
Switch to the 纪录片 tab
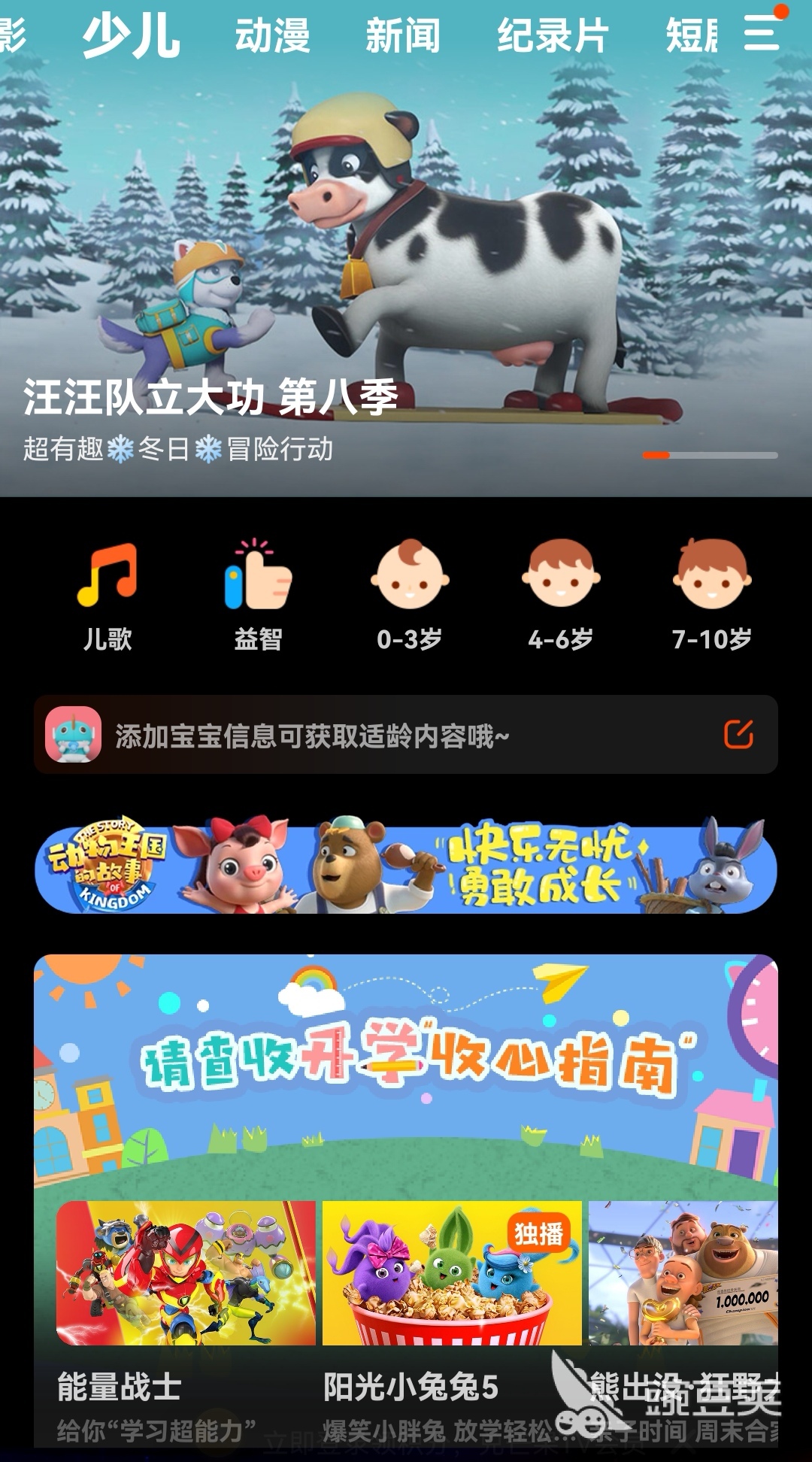pos(553,36)
